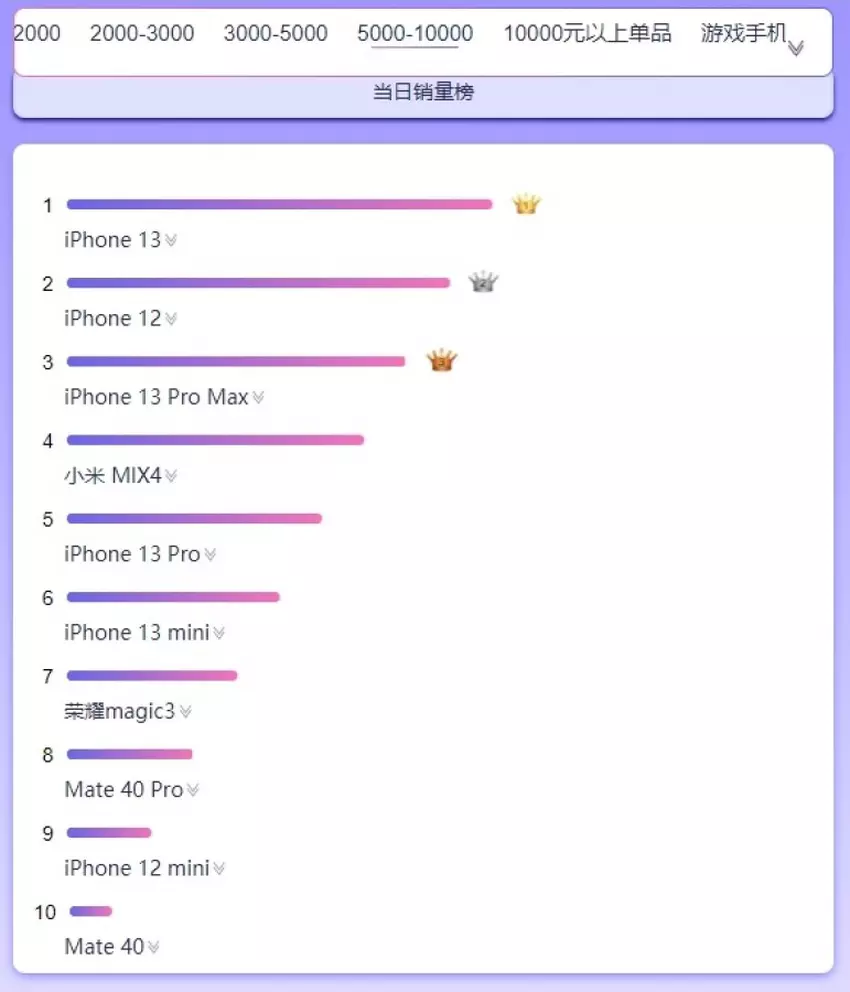Expand 荣耀magic3 ranking details
The height and width of the screenshot is (992, 850).
[185, 712]
